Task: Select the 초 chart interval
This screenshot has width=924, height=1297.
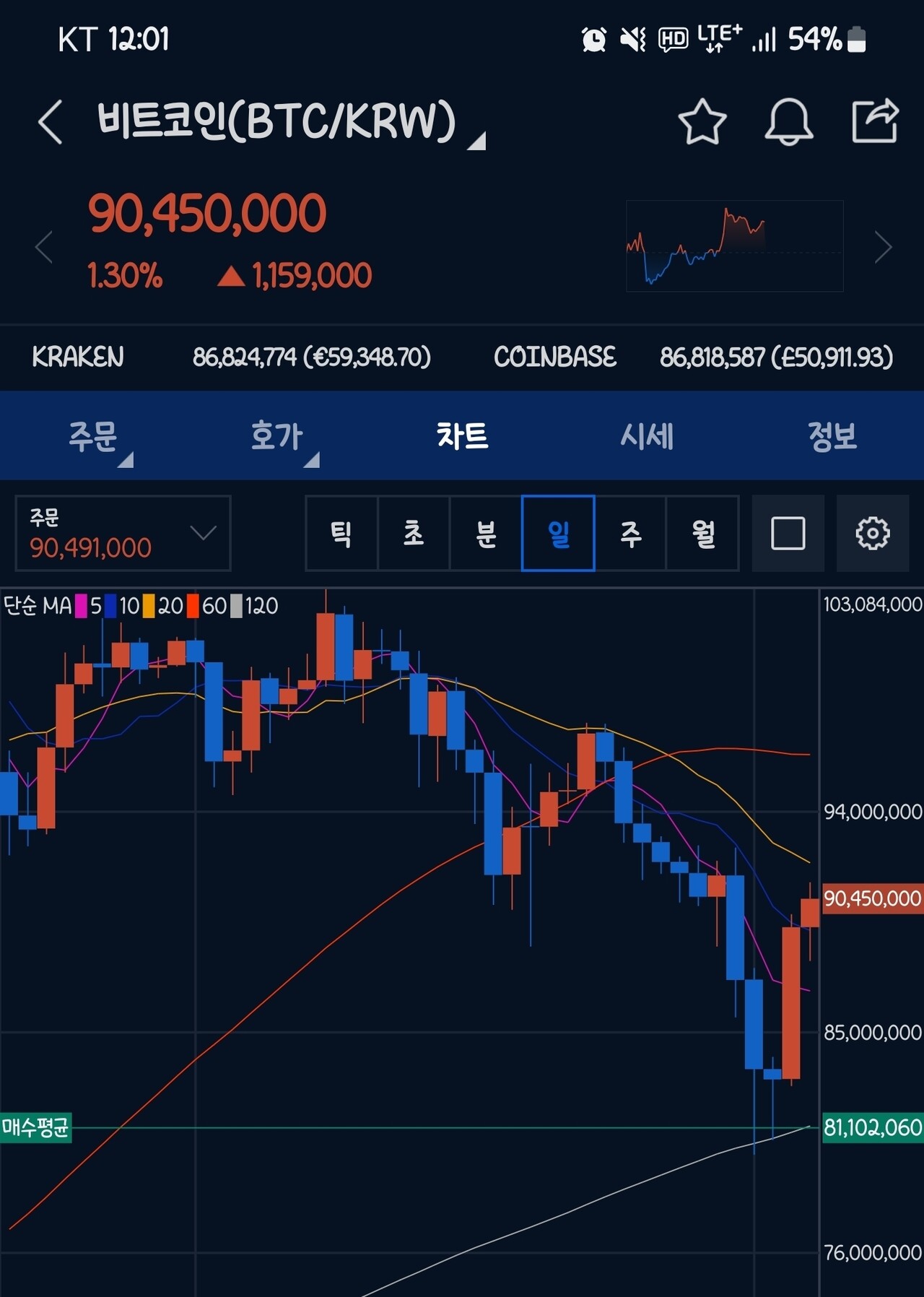Action: [x=414, y=534]
